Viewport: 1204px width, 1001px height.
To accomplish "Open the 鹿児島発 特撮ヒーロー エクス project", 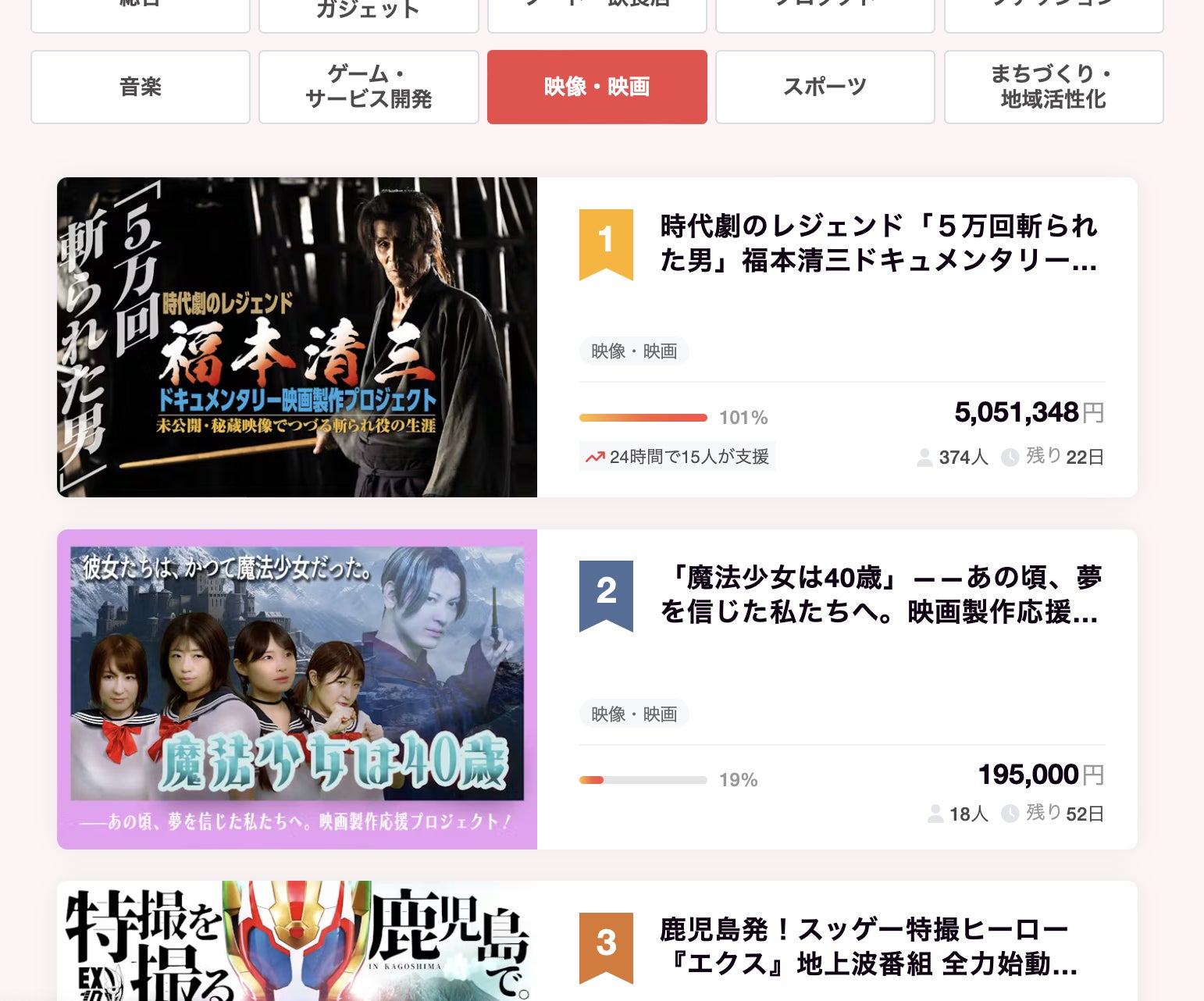I will coord(867,946).
